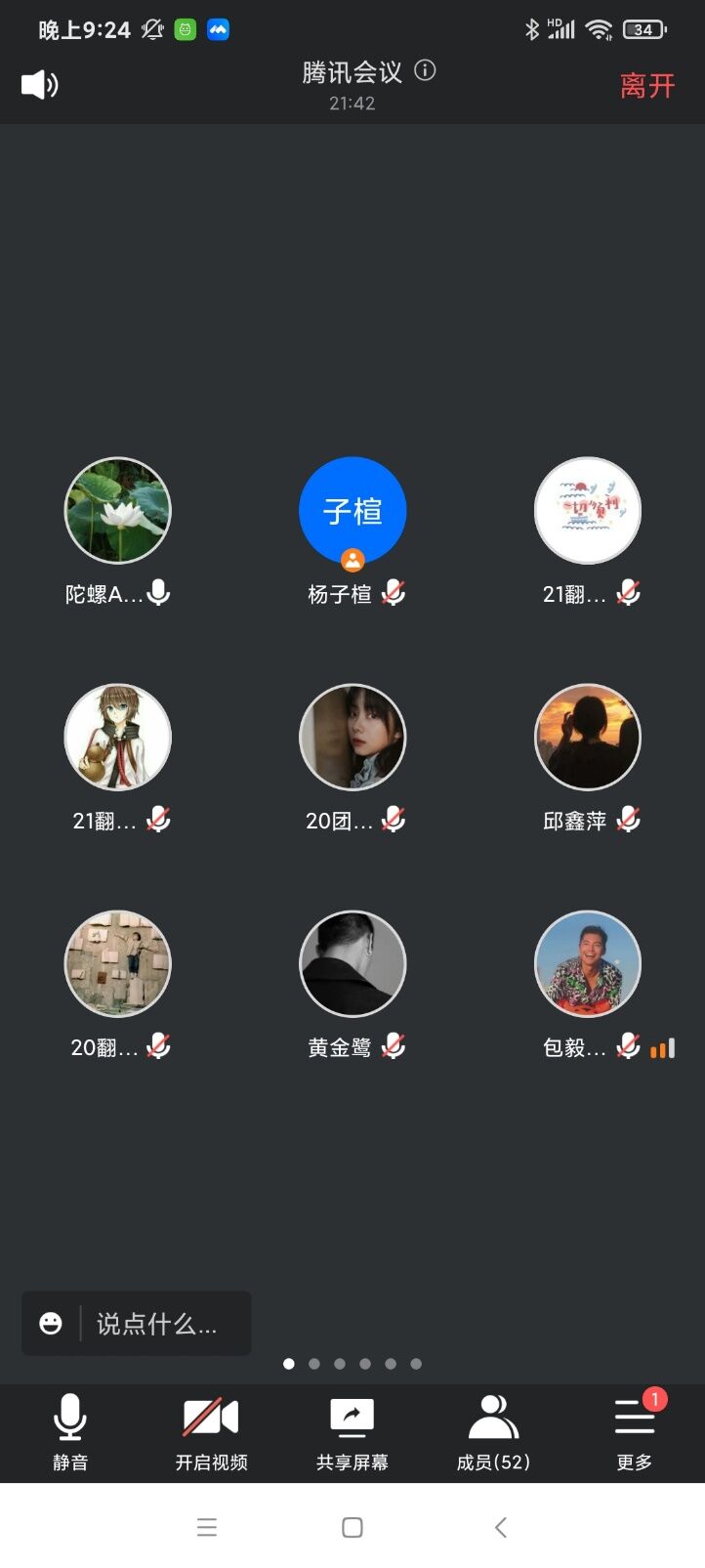Go to the system home screen

(x=352, y=1527)
